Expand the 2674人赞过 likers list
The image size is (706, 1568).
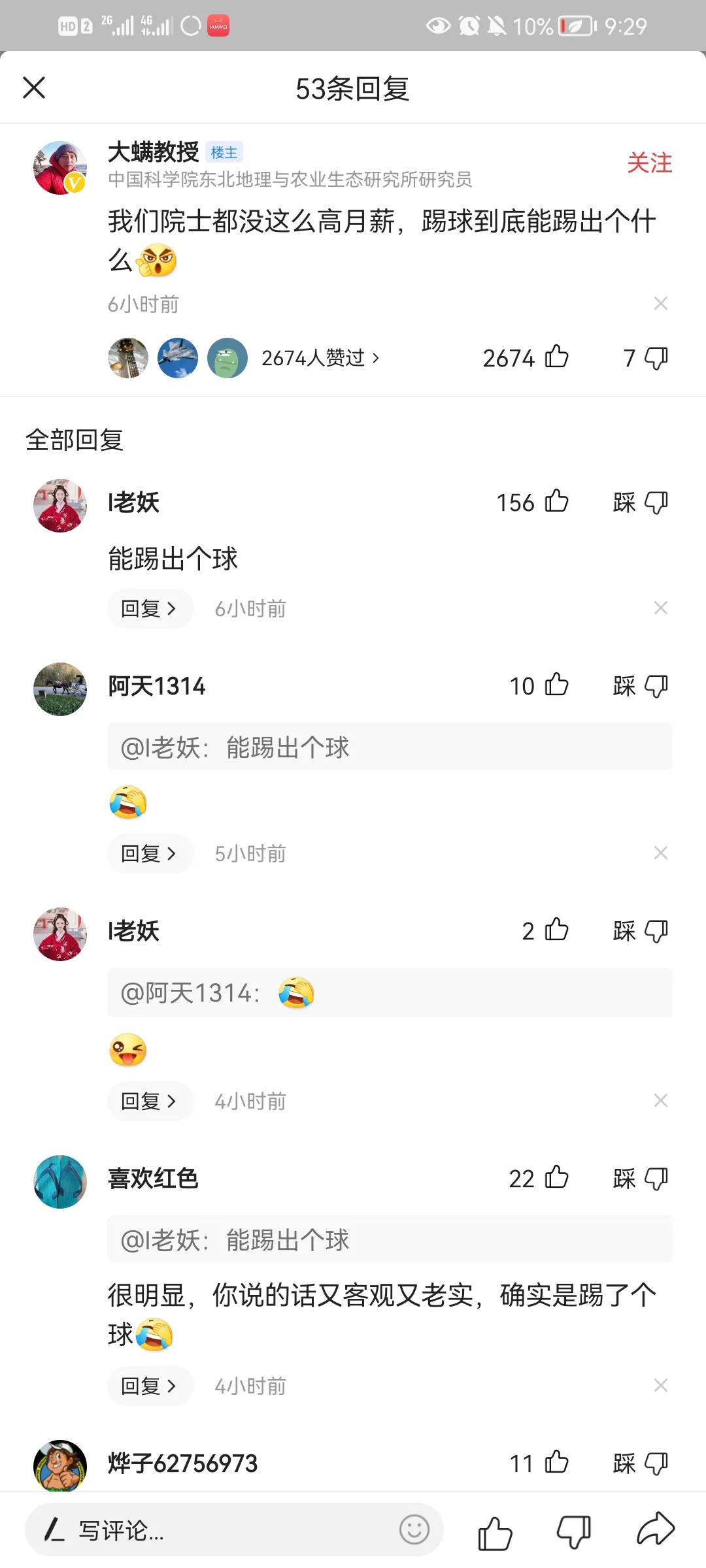(314, 358)
